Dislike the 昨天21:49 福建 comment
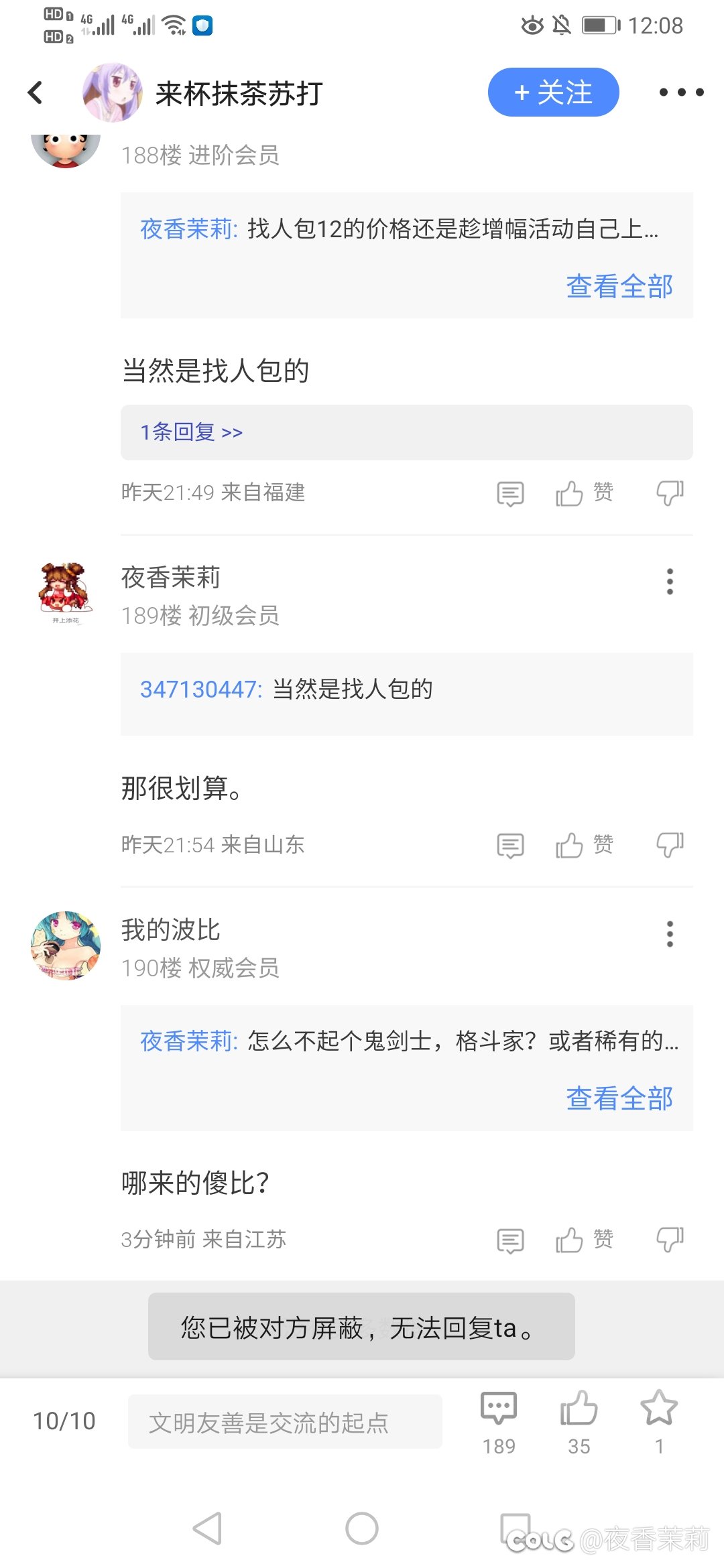This screenshot has height=1568, width=724. point(670,493)
